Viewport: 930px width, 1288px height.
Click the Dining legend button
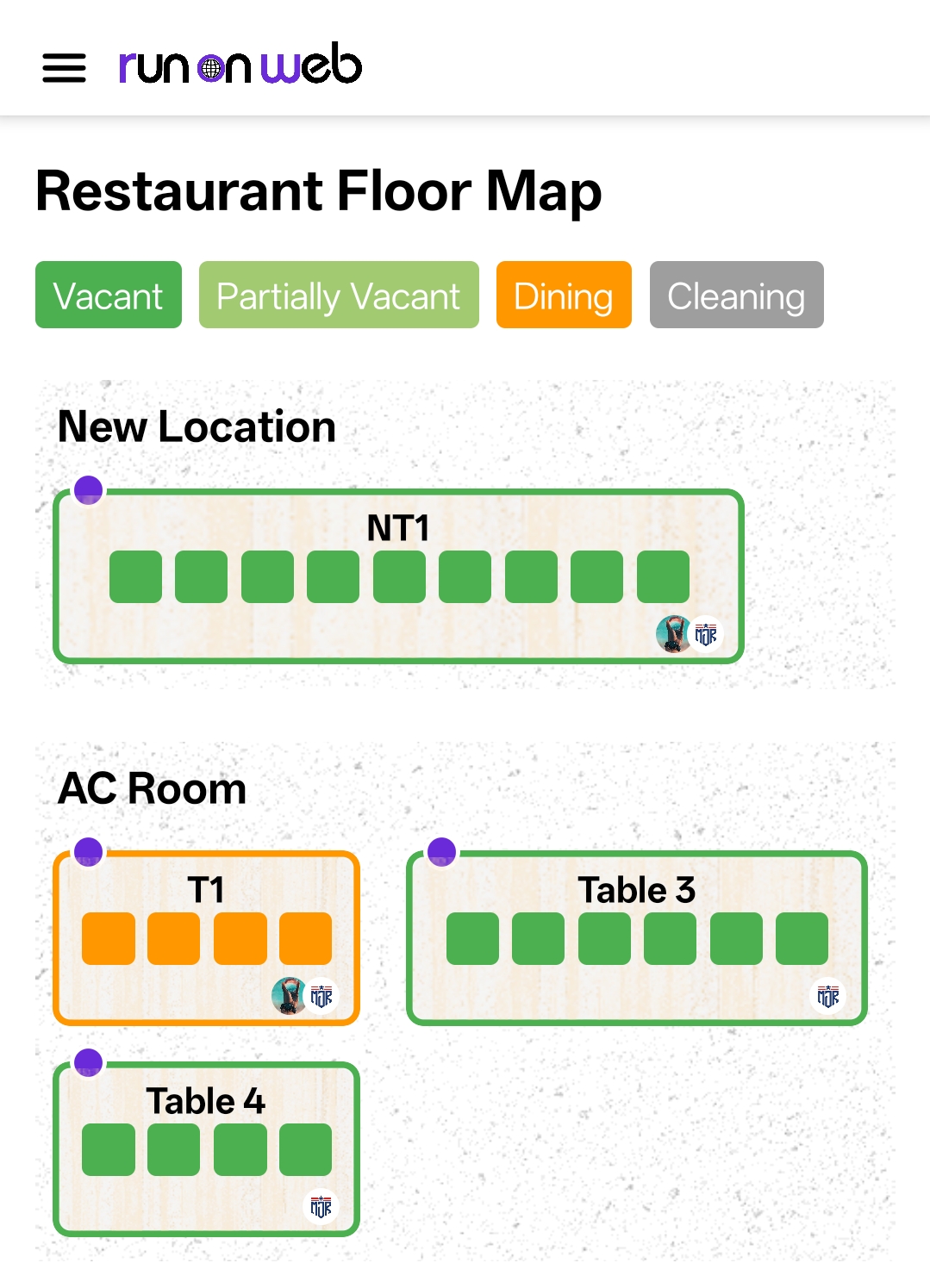pyautogui.click(x=564, y=296)
